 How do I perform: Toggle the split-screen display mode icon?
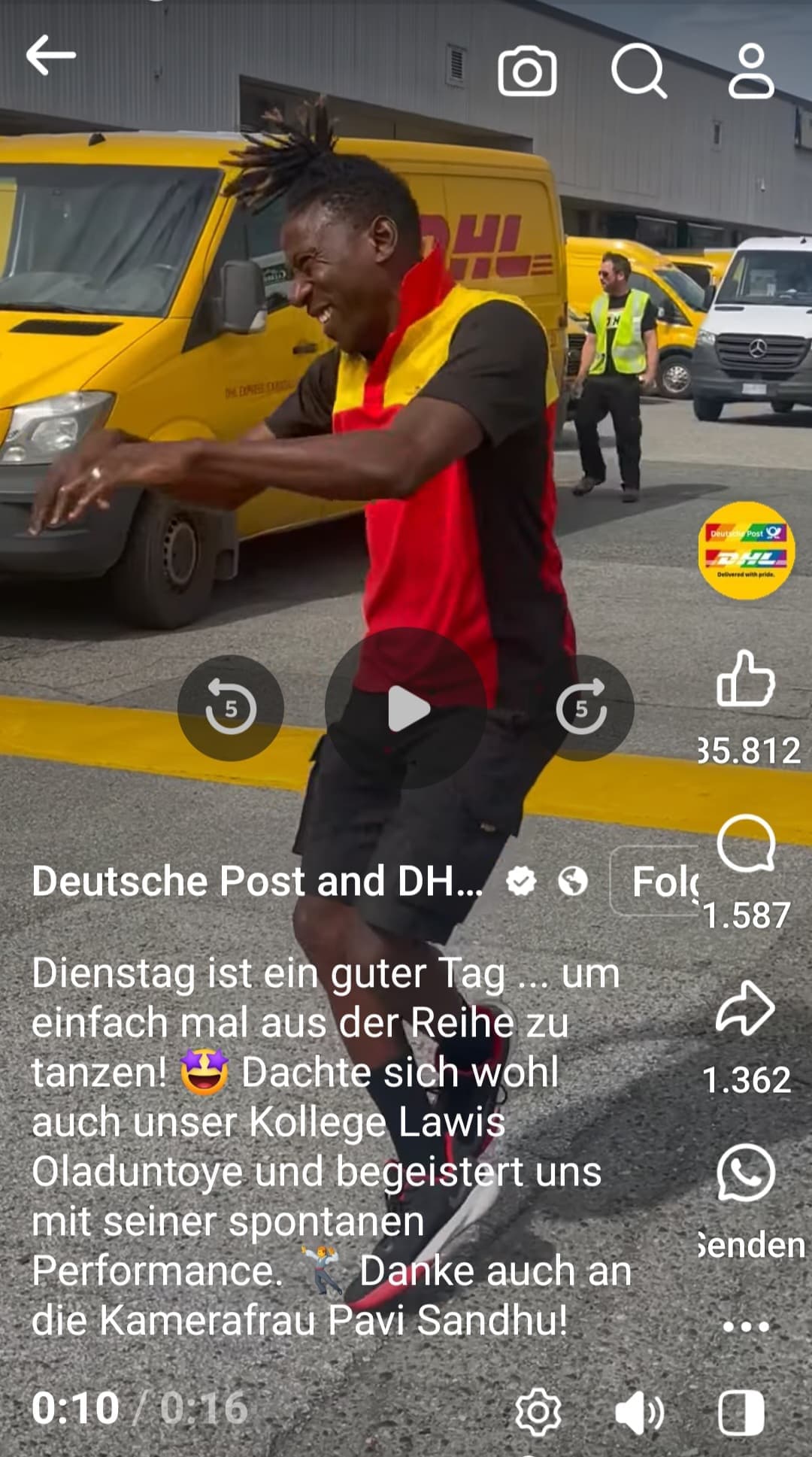[741, 1412]
